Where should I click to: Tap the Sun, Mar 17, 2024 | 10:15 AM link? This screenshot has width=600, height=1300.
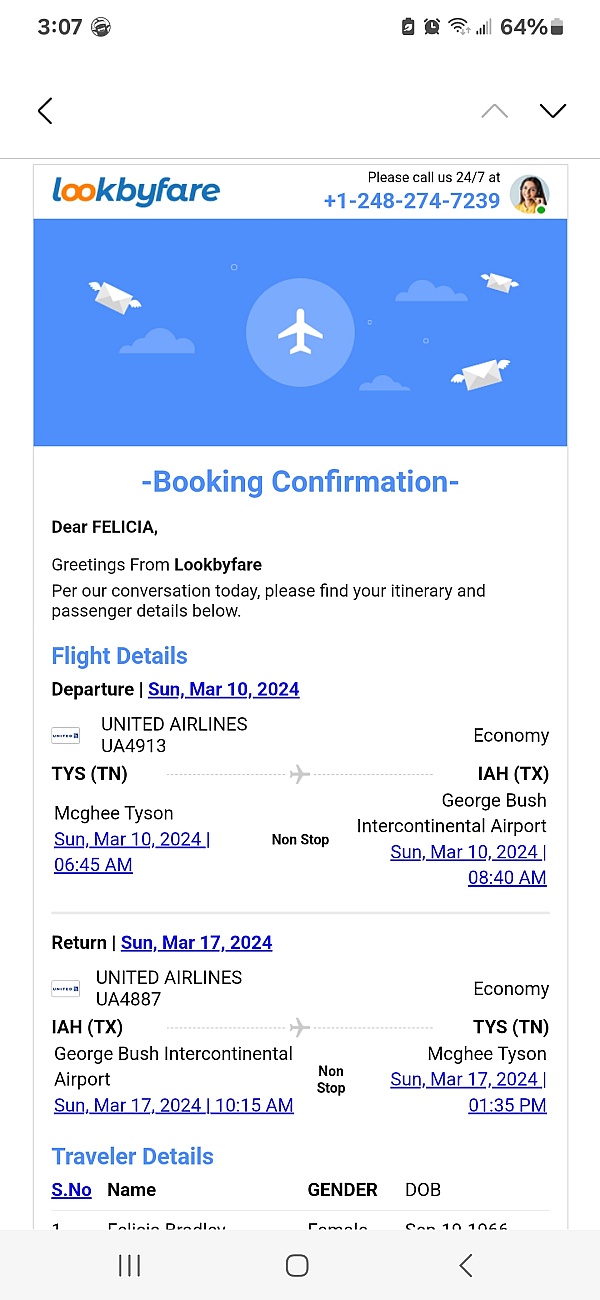[x=174, y=1105]
